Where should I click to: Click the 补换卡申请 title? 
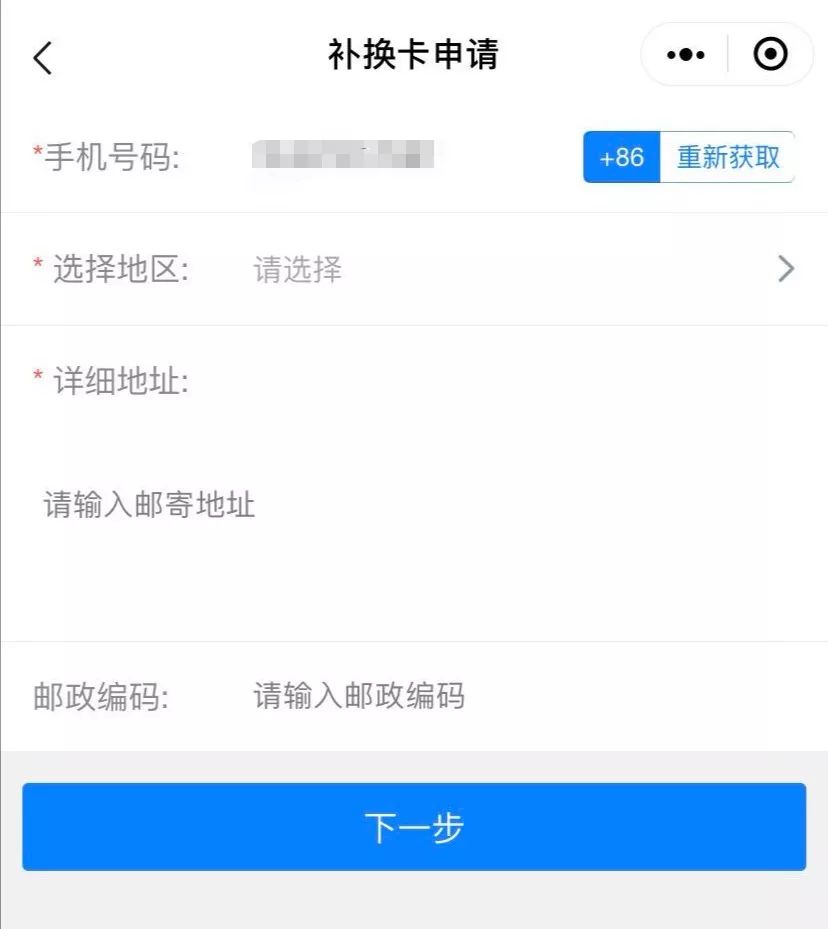(414, 55)
